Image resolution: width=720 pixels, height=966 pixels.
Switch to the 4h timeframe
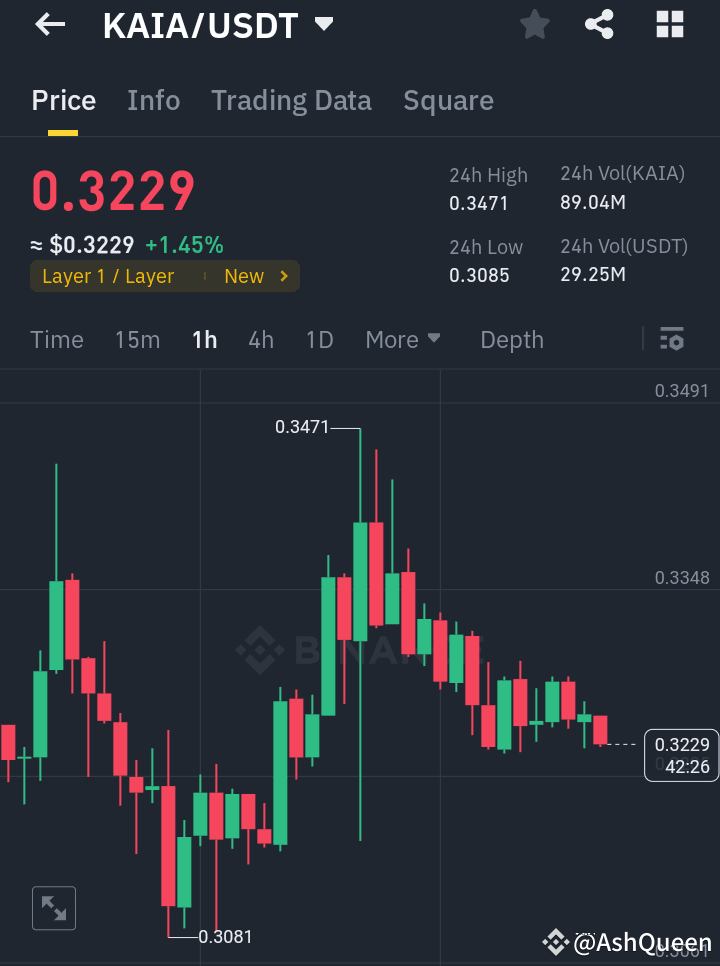point(260,339)
